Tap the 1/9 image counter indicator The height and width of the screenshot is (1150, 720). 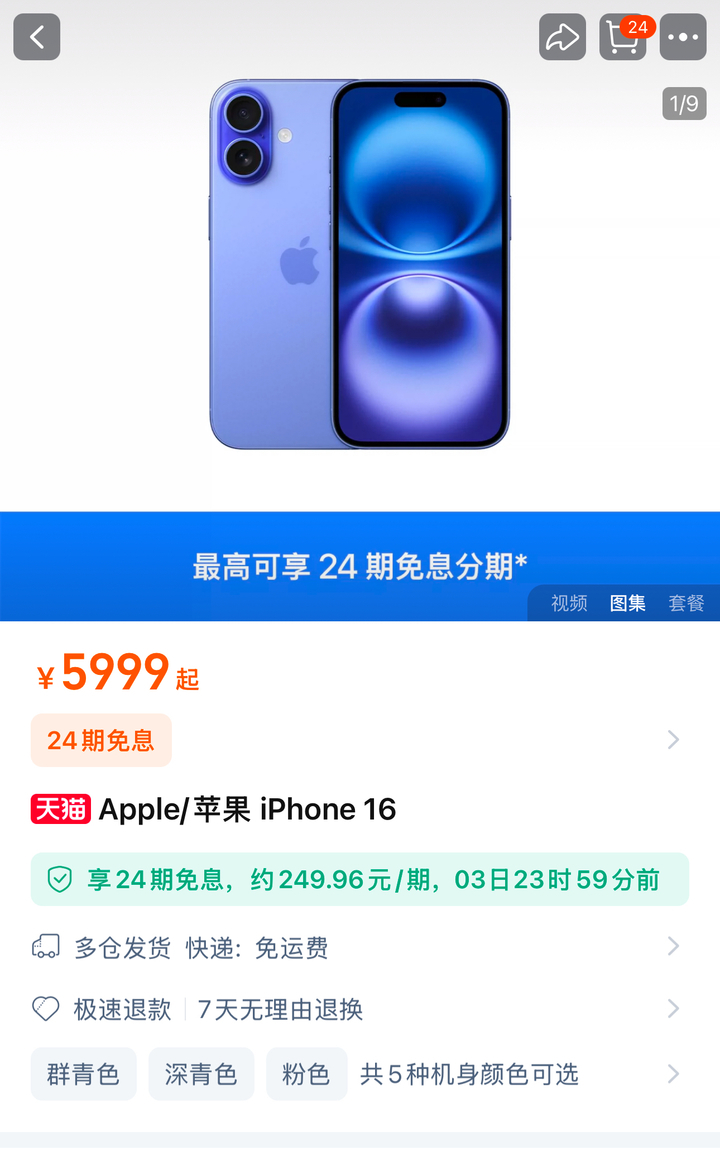(x=683, y=103)
